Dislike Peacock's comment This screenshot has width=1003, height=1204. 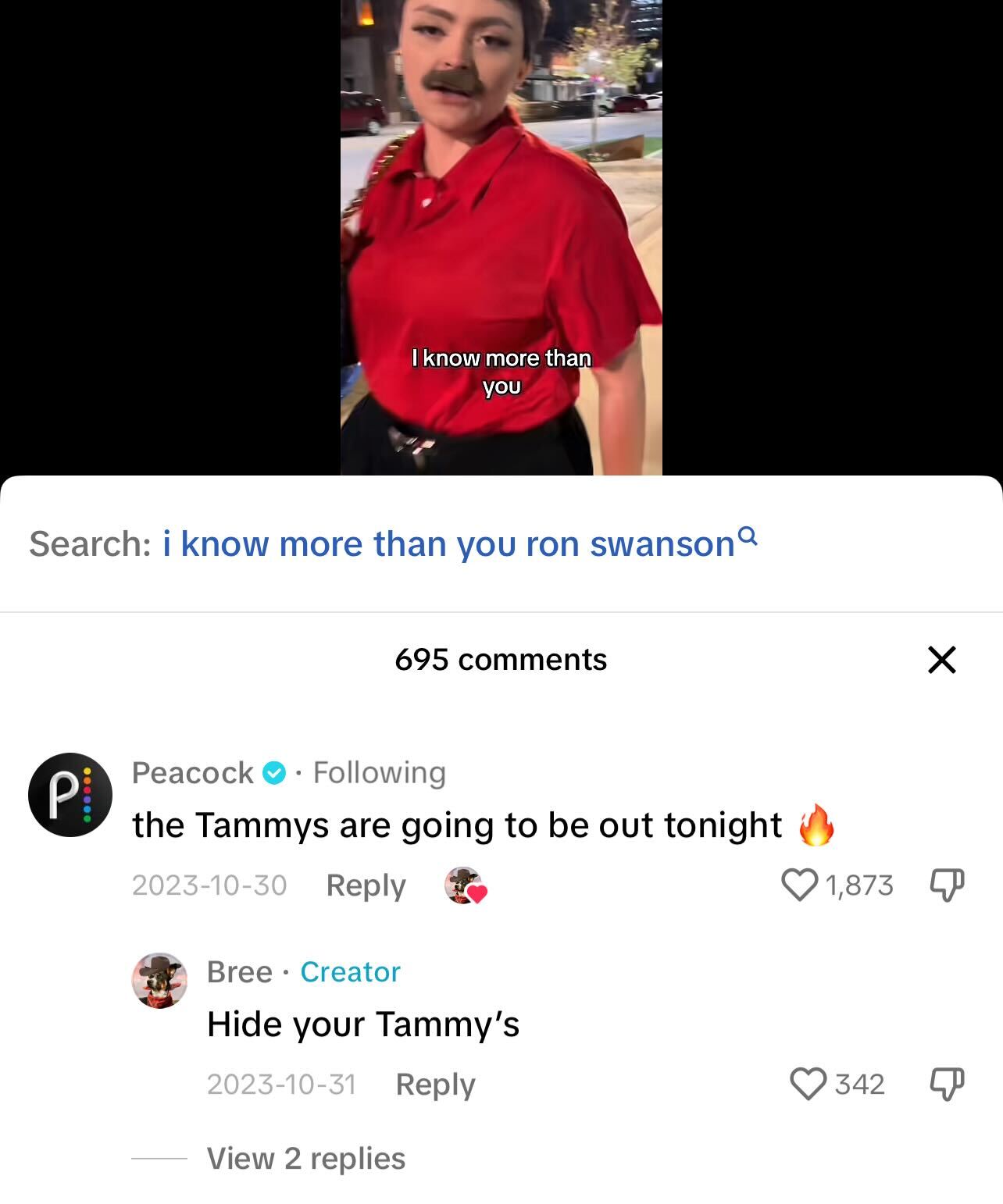pyautogui.click(x=947, y=885)
